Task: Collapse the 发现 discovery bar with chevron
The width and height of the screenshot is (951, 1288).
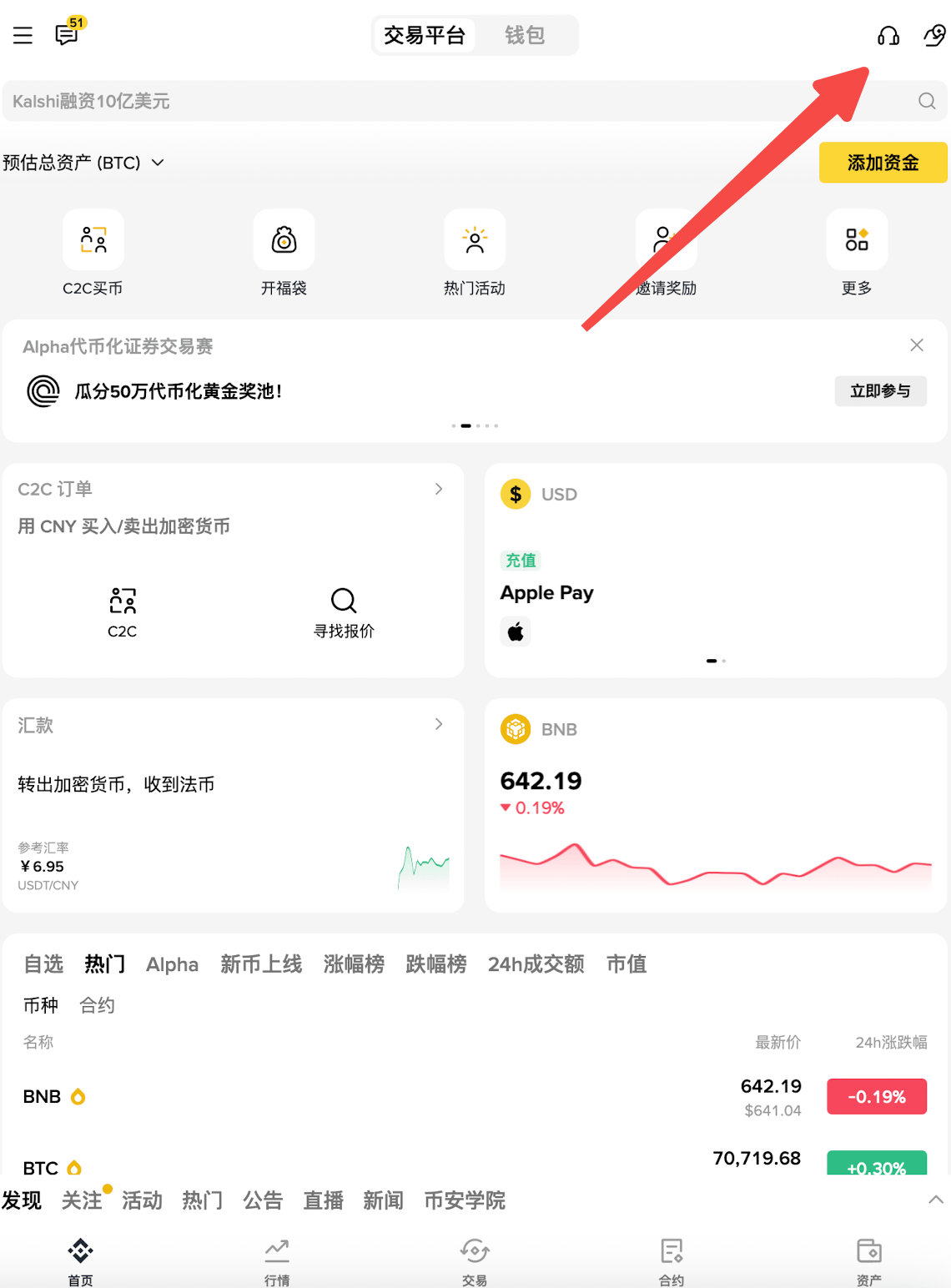Action: 935,1200
